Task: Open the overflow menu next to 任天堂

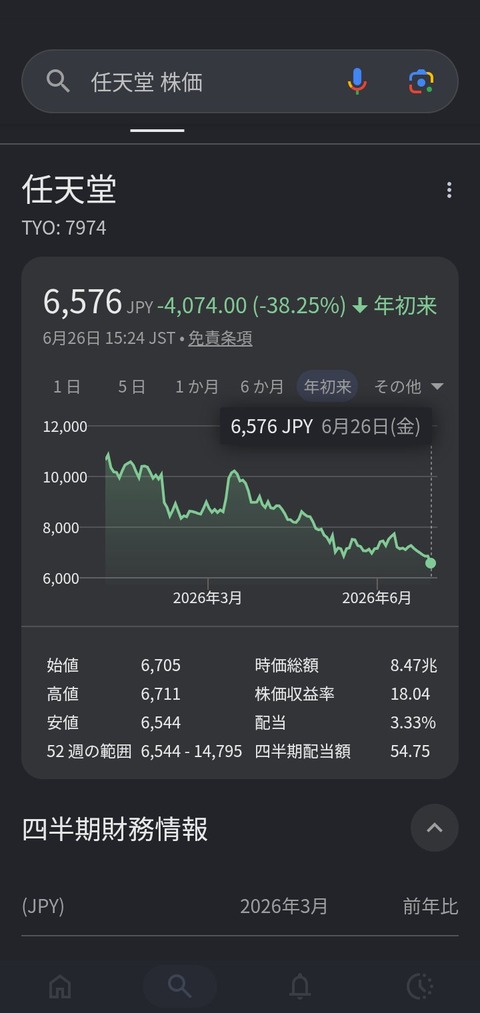Action: click(449, 190)
